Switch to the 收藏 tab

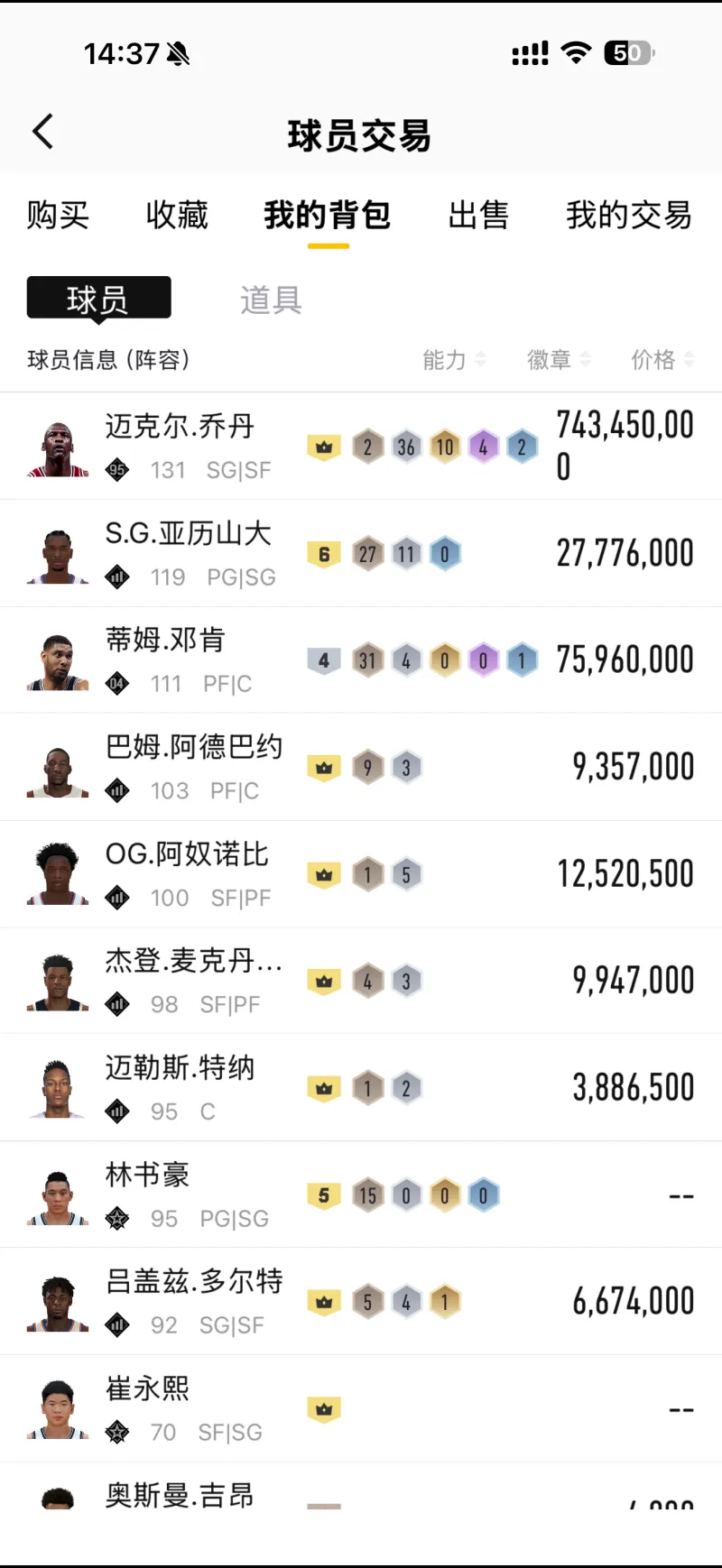pos(177,216)
